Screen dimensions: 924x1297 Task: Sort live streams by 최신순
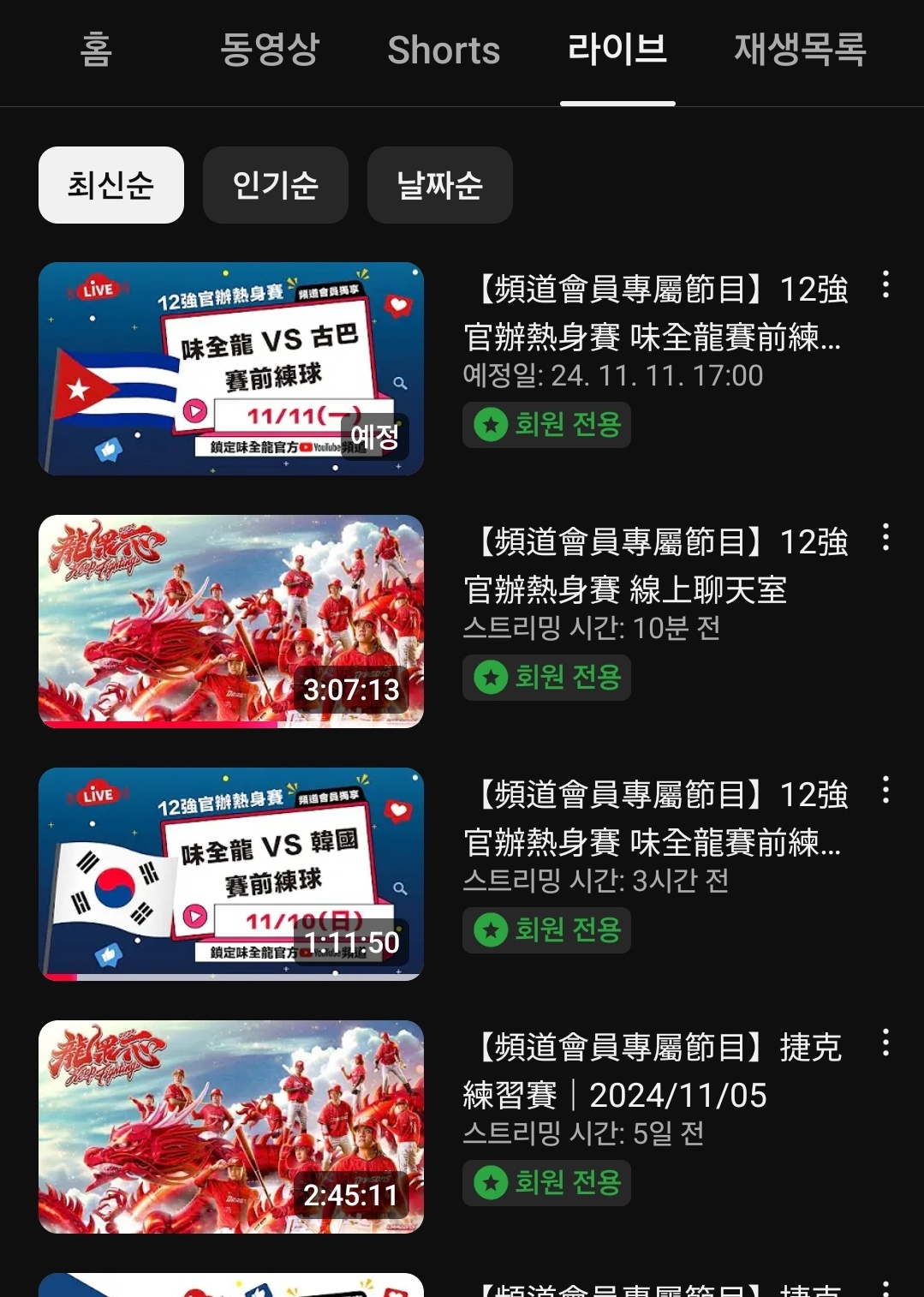click(111, 185)
